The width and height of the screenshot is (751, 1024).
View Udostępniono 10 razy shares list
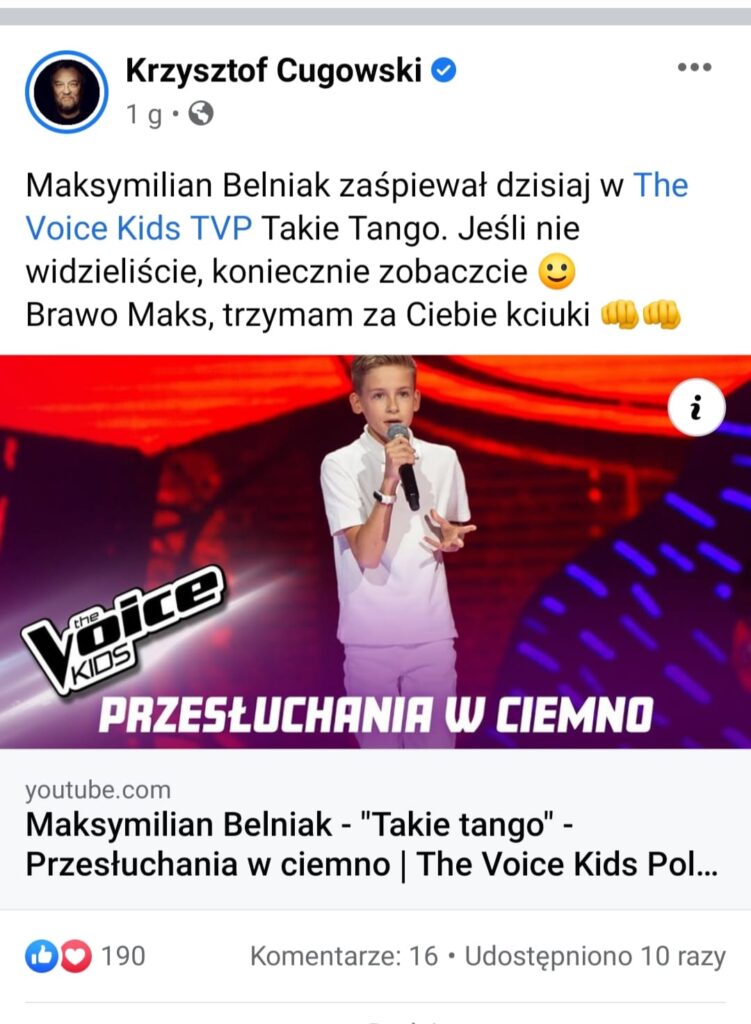point(595,956)
